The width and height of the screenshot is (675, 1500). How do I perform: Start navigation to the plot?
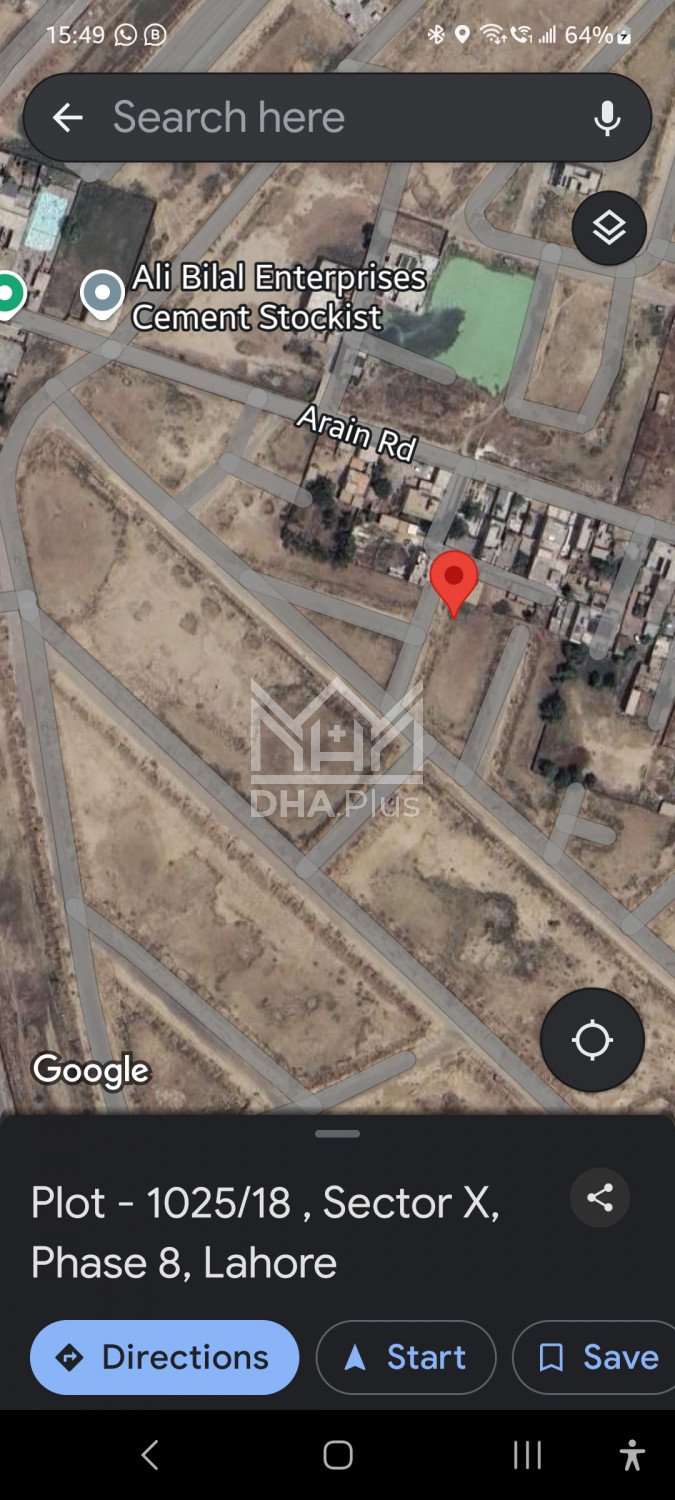pos(406,1357)
